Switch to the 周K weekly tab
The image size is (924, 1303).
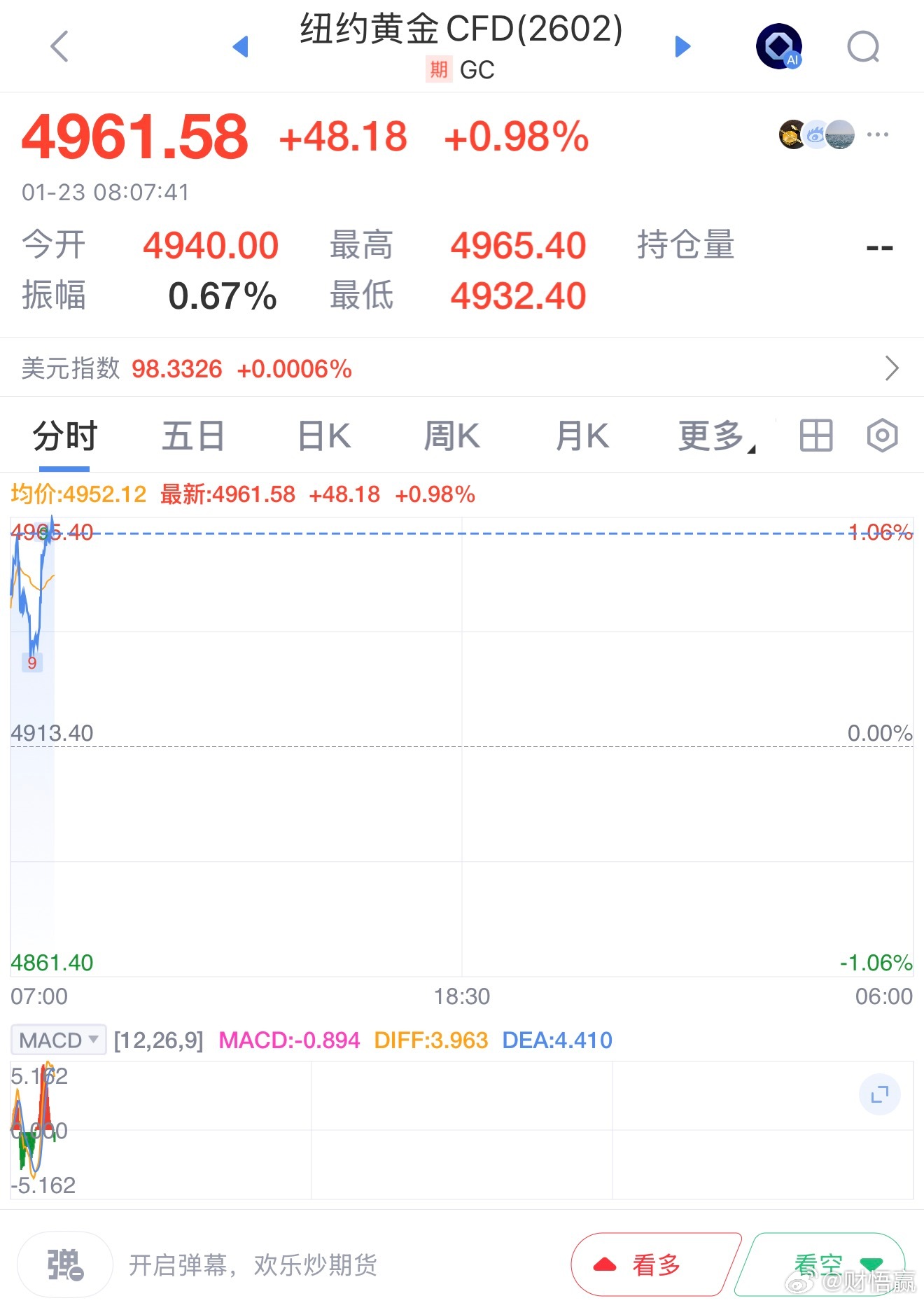point(452,435)
